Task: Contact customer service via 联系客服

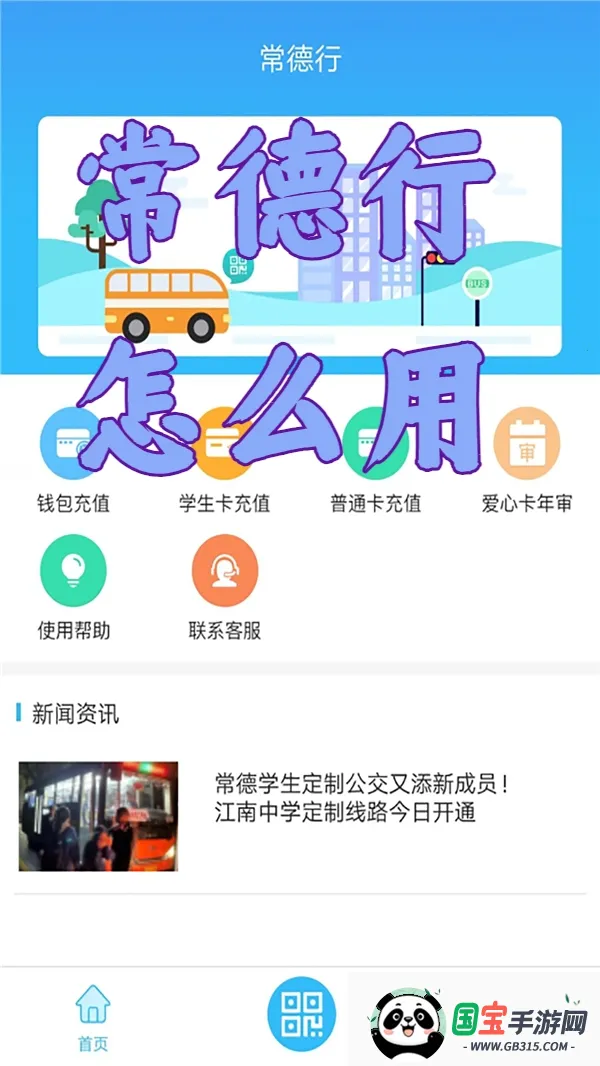Action: click(x=224, y=587)
